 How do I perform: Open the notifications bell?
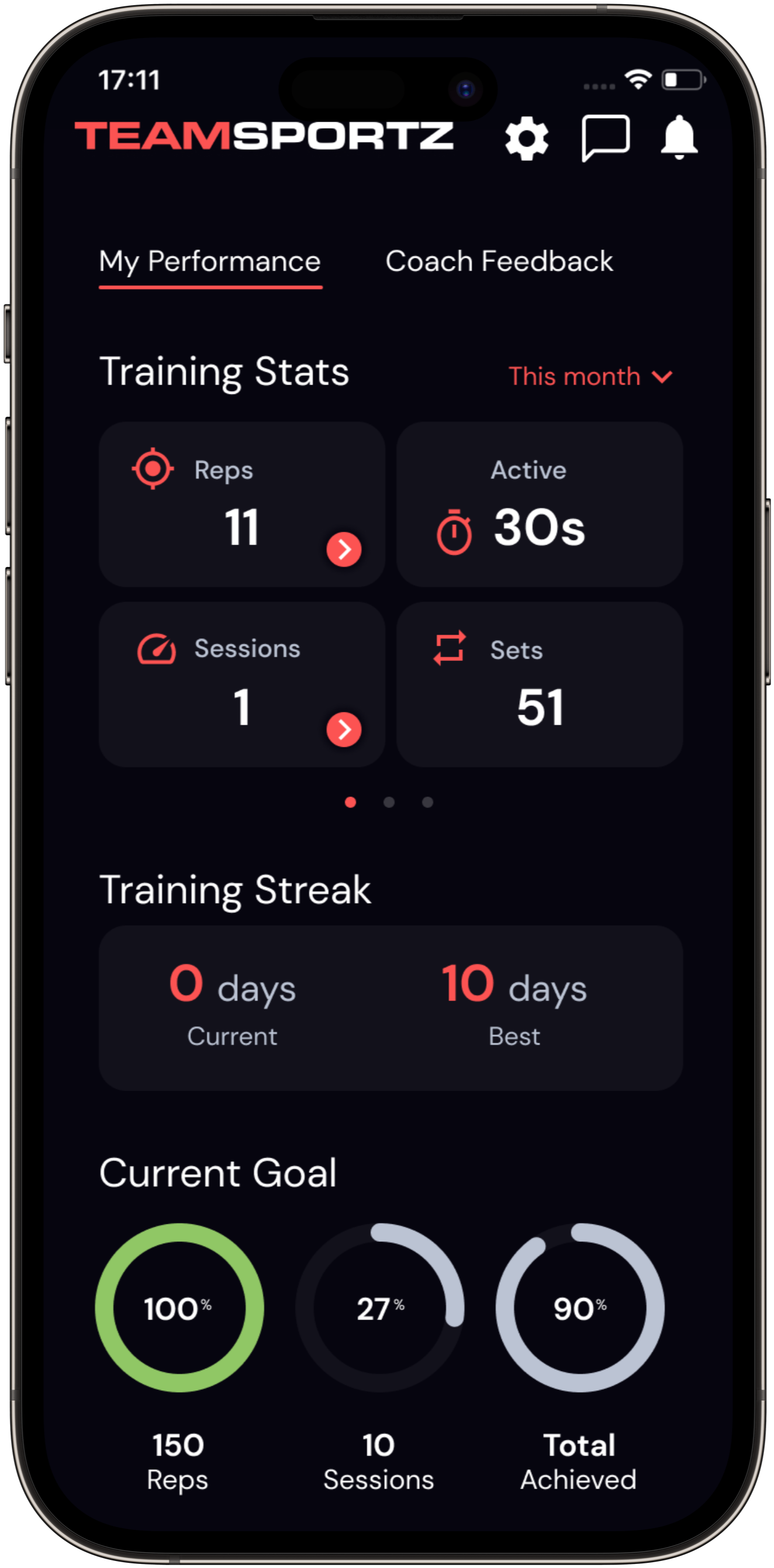tap(678, 137)
